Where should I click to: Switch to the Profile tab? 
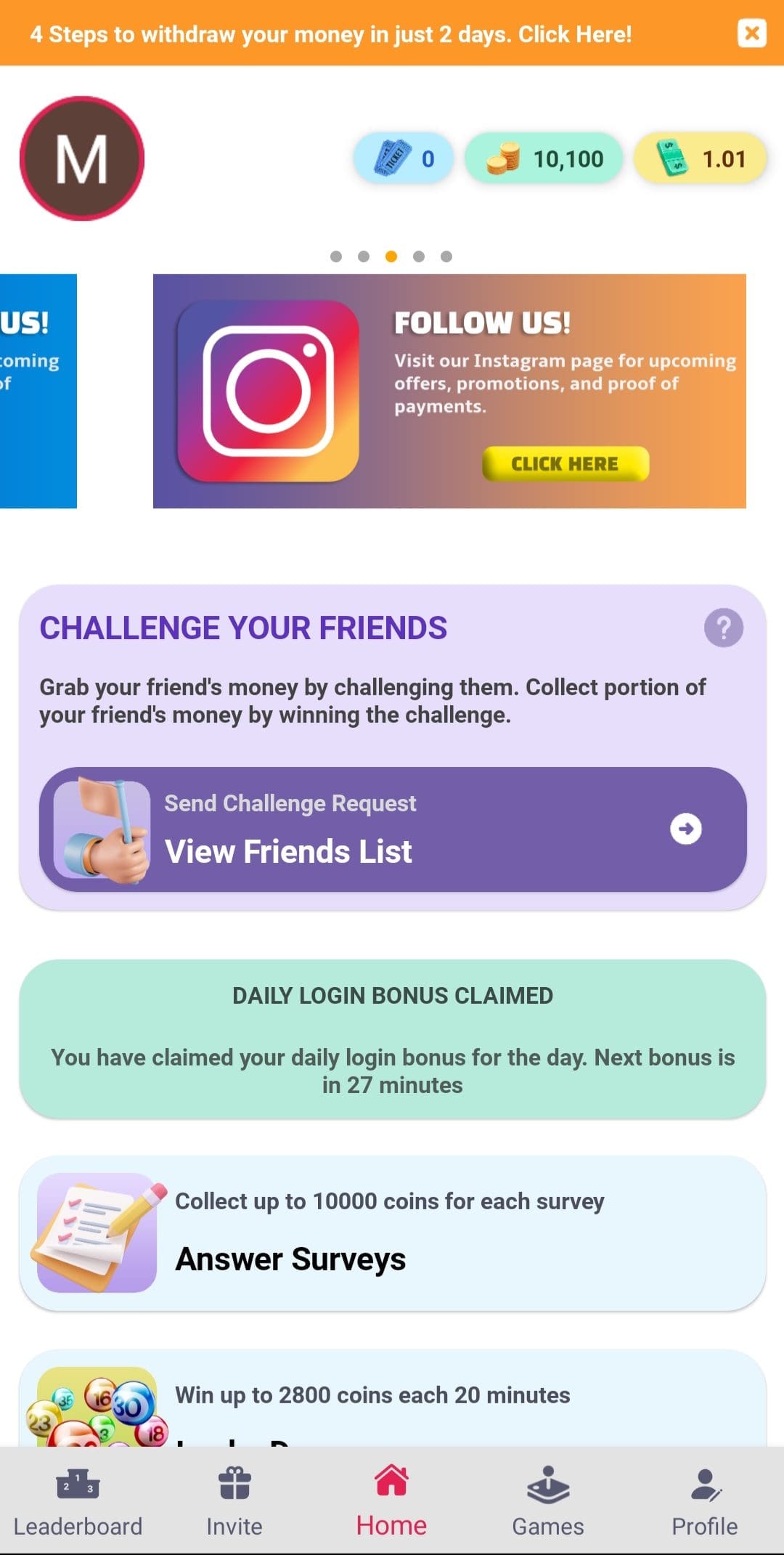tap(705, 1501)
